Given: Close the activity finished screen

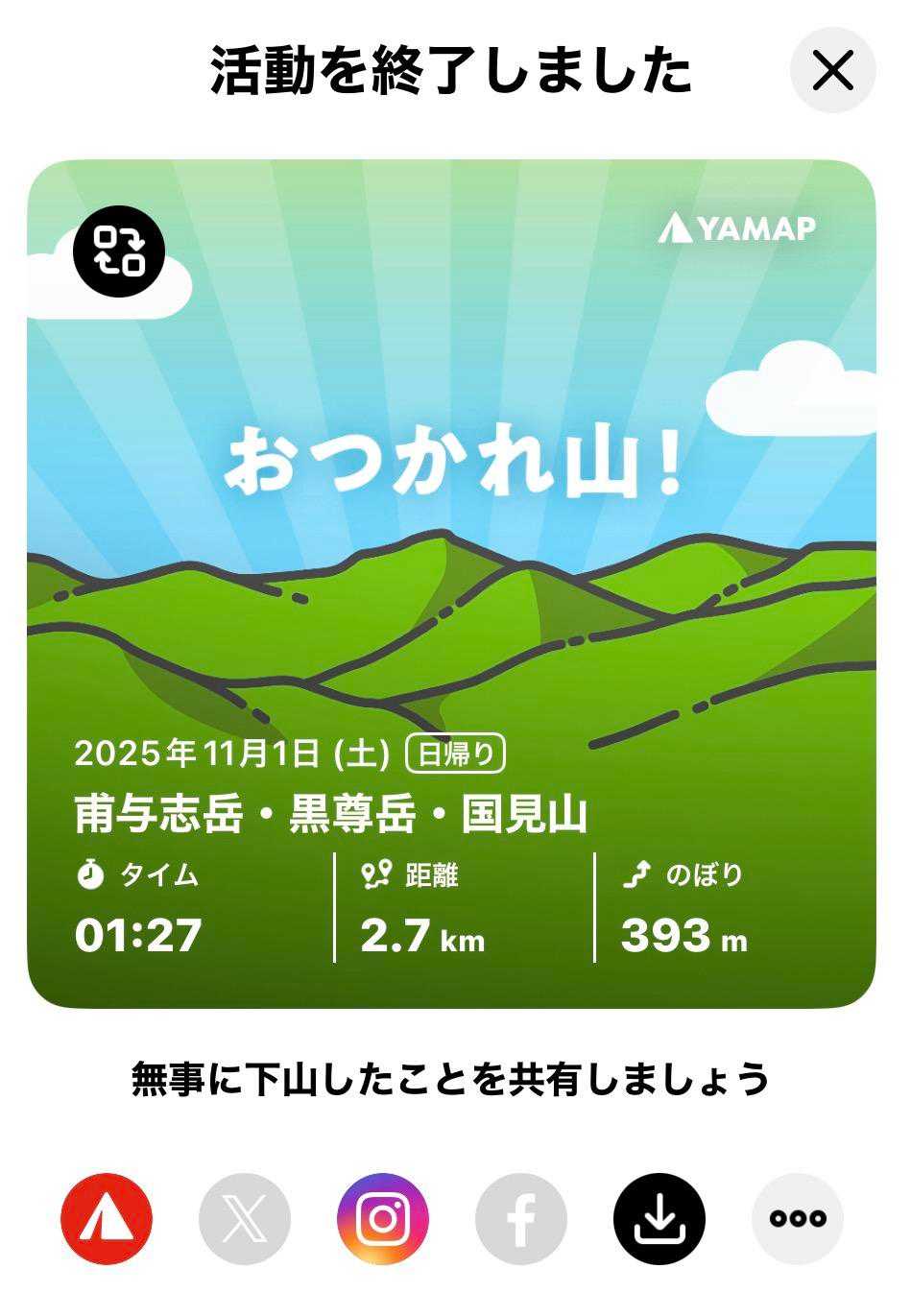Looking at the screenshot, I should (x=832, y=70).
